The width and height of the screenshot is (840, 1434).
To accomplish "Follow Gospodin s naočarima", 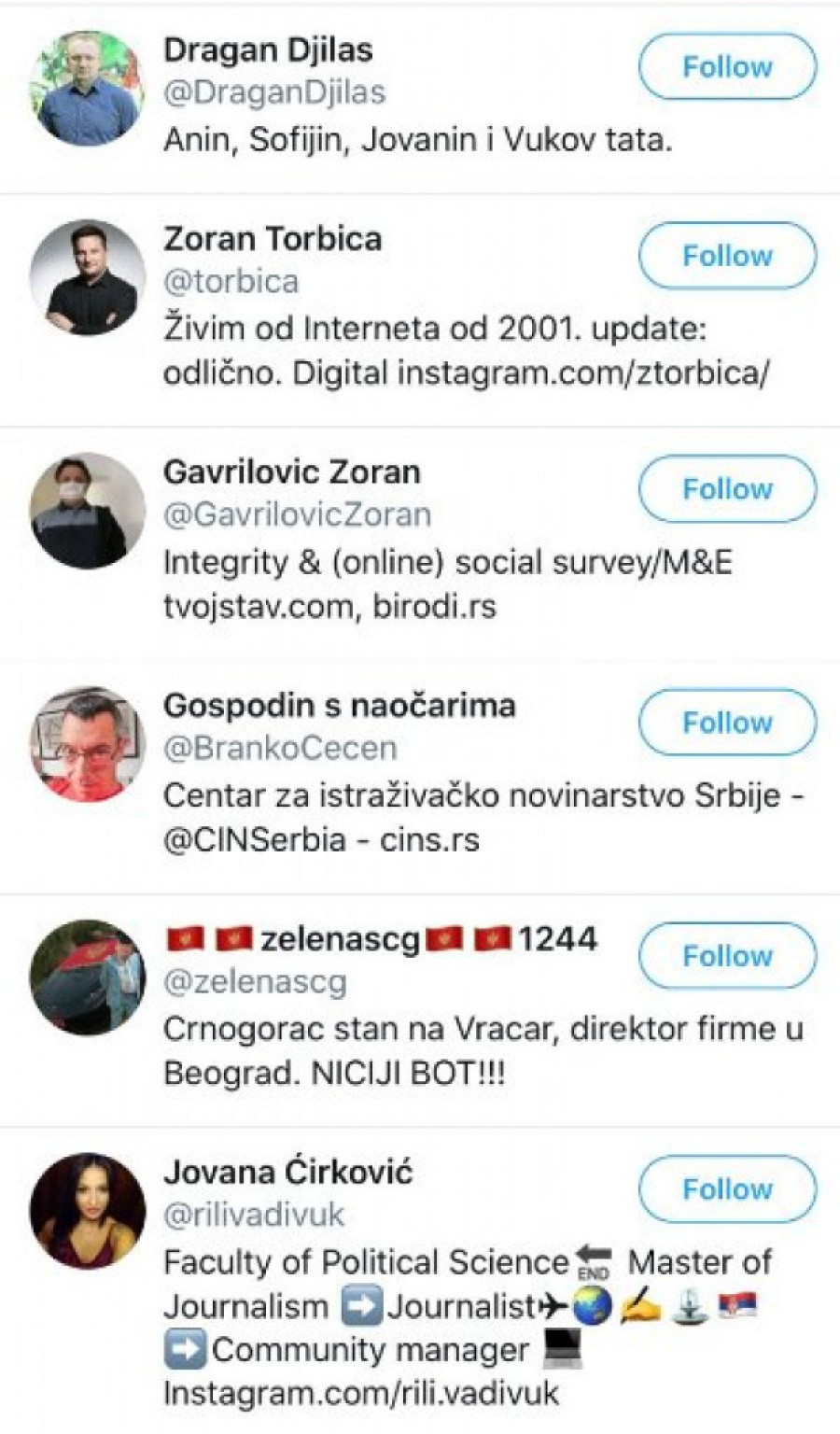I will (x=727, y=723).
